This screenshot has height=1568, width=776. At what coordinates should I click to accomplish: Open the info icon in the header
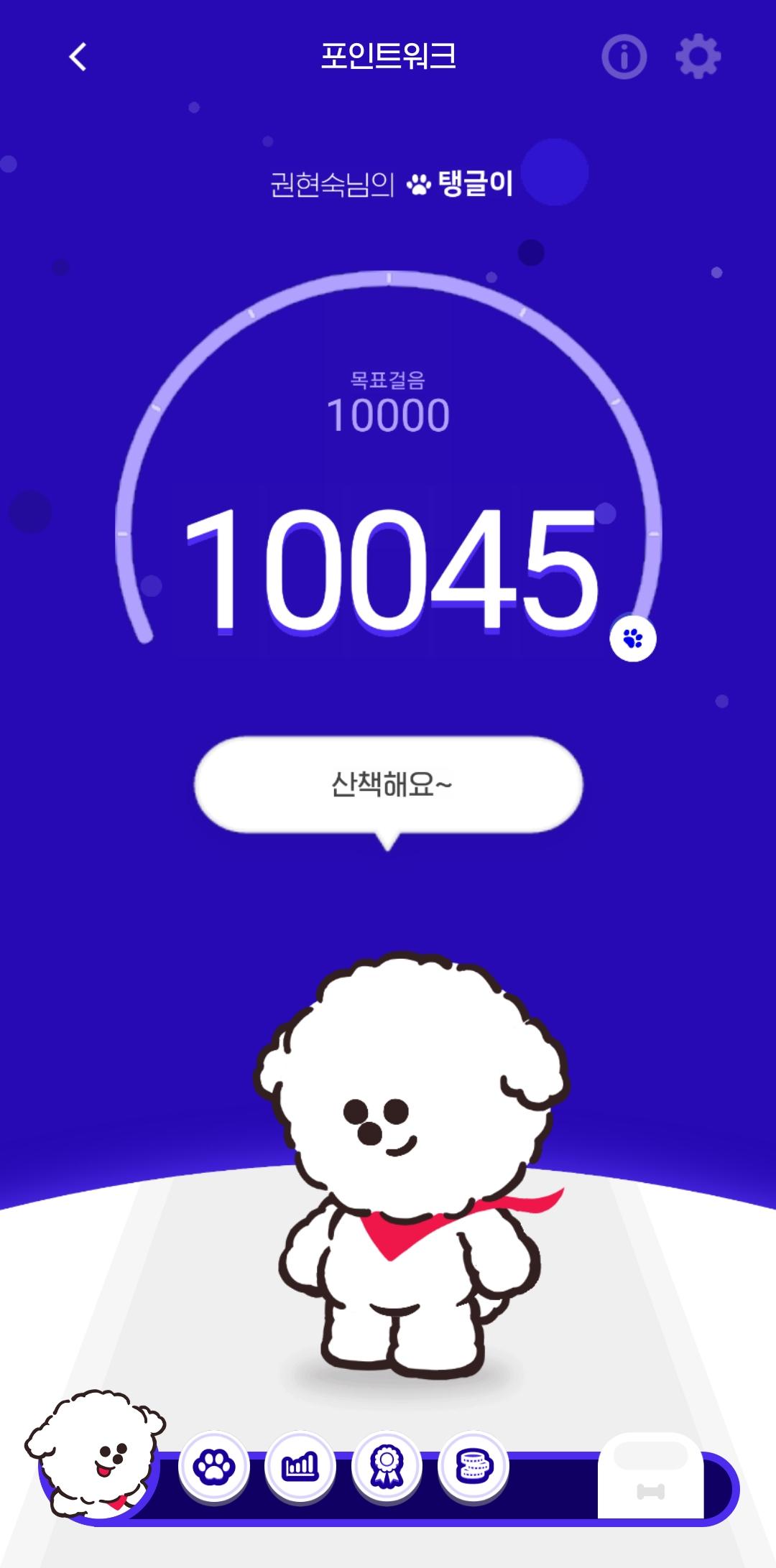coord(624,57)
